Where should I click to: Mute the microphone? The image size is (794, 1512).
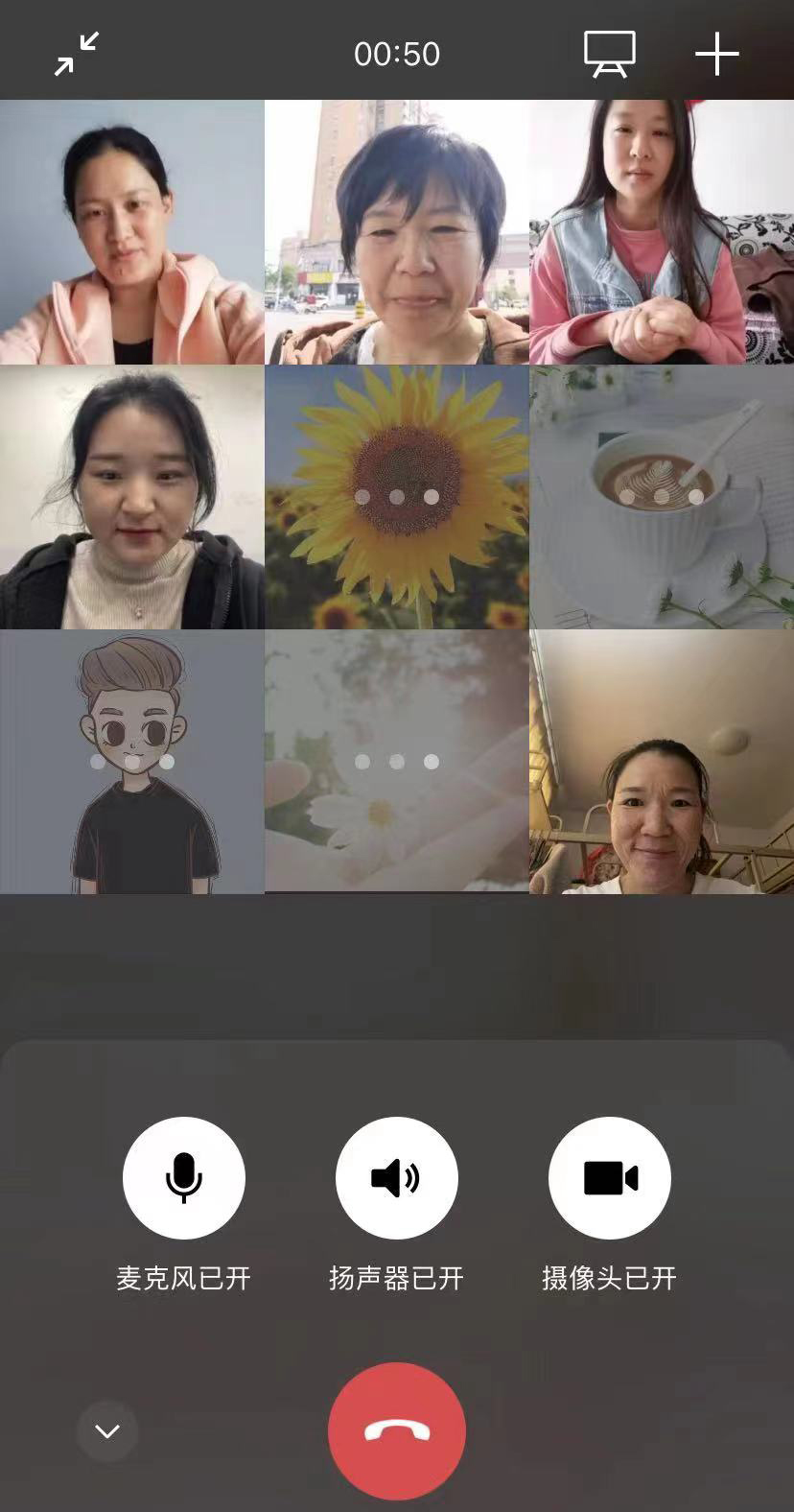point(183,1177)
